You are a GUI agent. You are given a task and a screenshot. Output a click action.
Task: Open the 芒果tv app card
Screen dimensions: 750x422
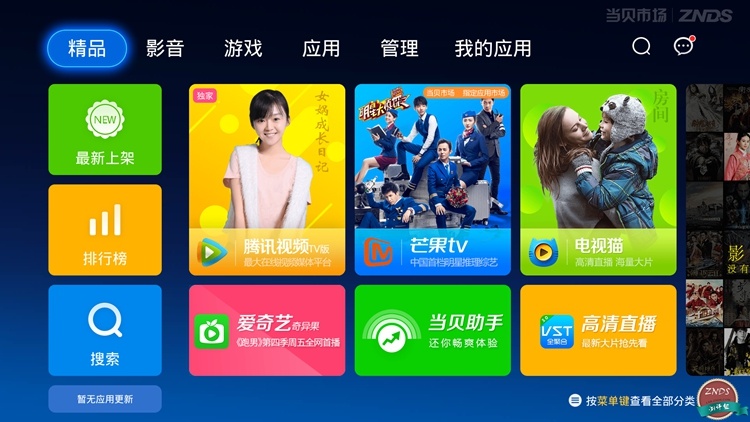coord(432,180)
